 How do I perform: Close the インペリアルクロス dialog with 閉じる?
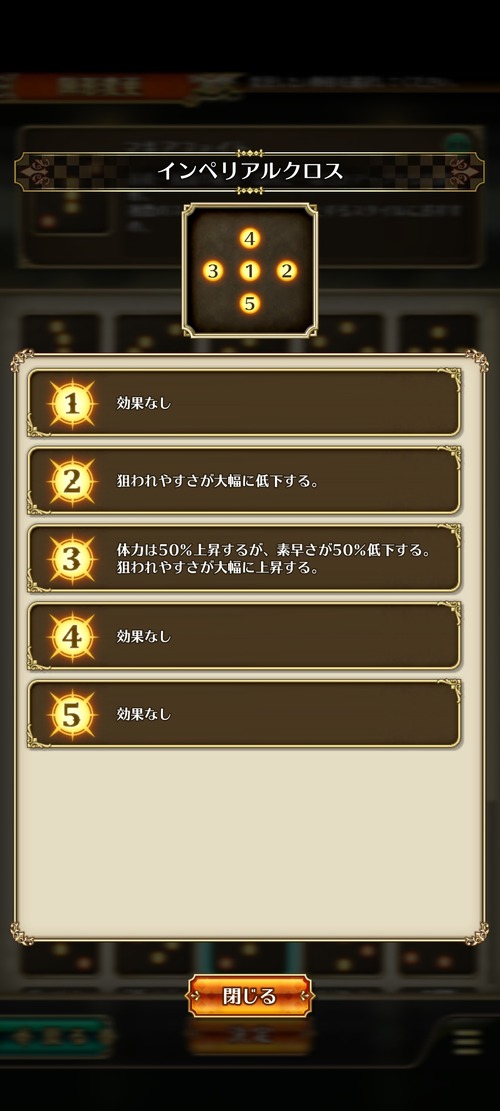click(249, 996)
